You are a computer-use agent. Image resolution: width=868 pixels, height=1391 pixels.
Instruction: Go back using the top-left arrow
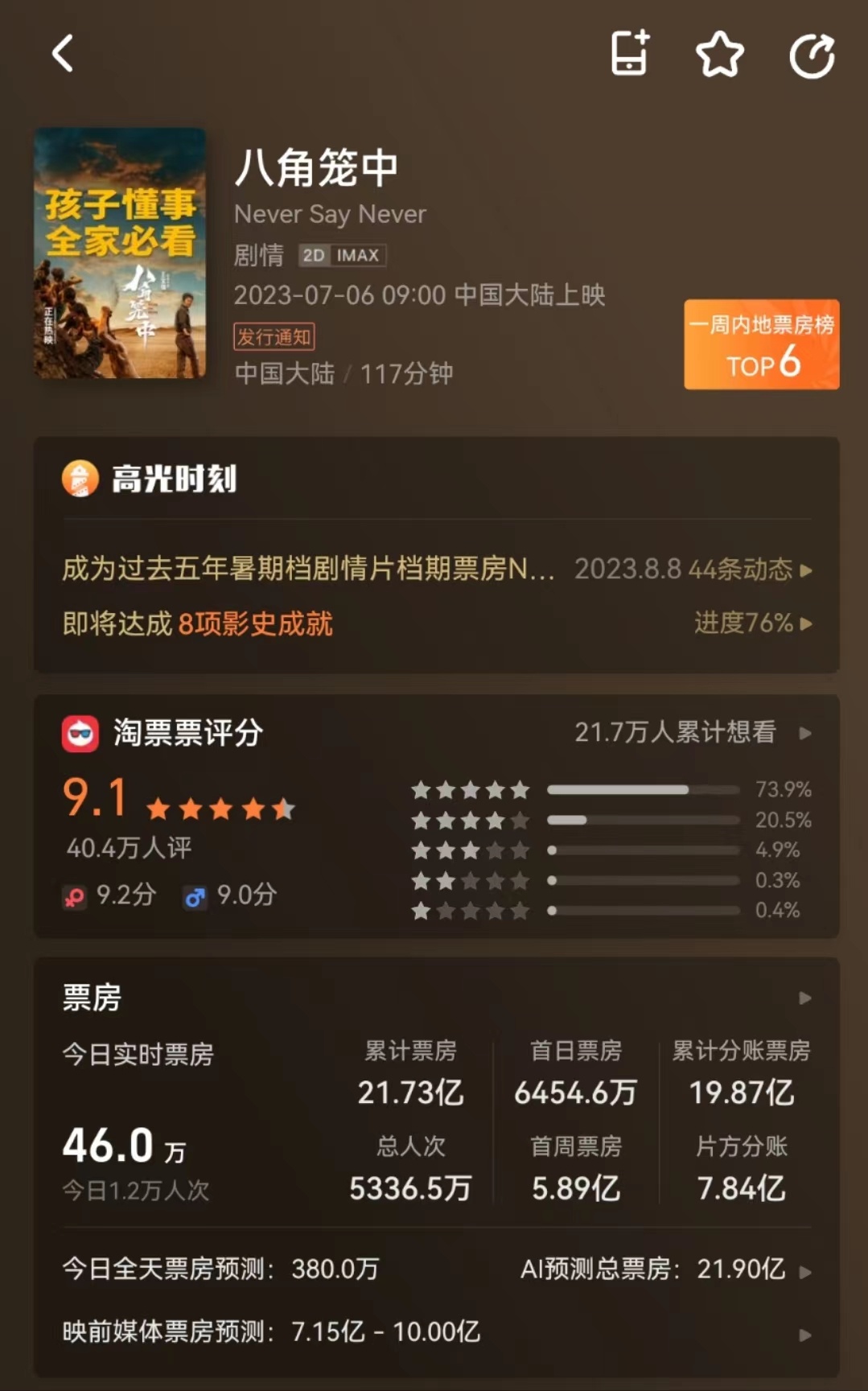coord(63,54)
